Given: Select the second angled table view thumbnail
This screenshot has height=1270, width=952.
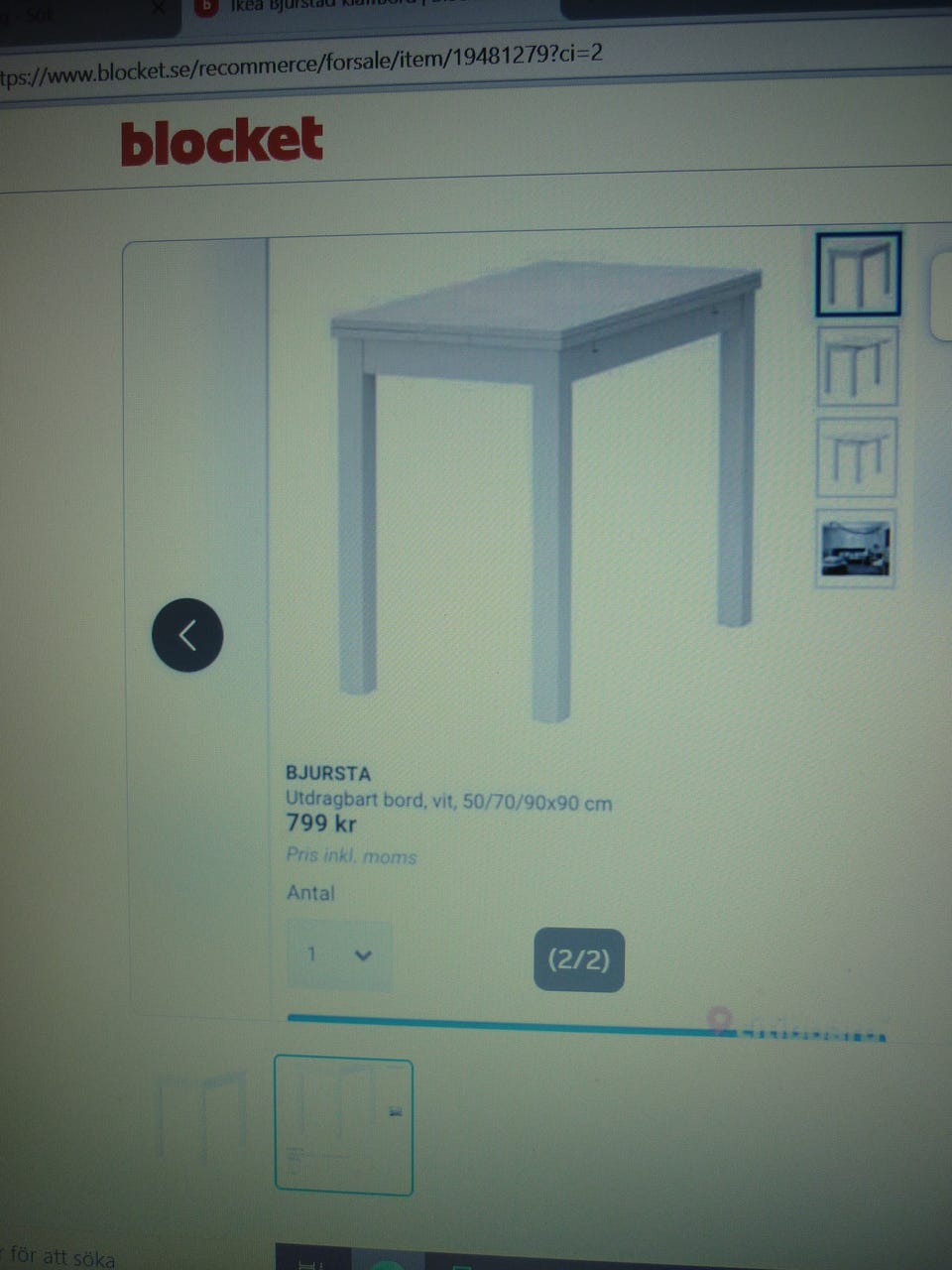Looking at the screenshot, I should click(856, 366).
